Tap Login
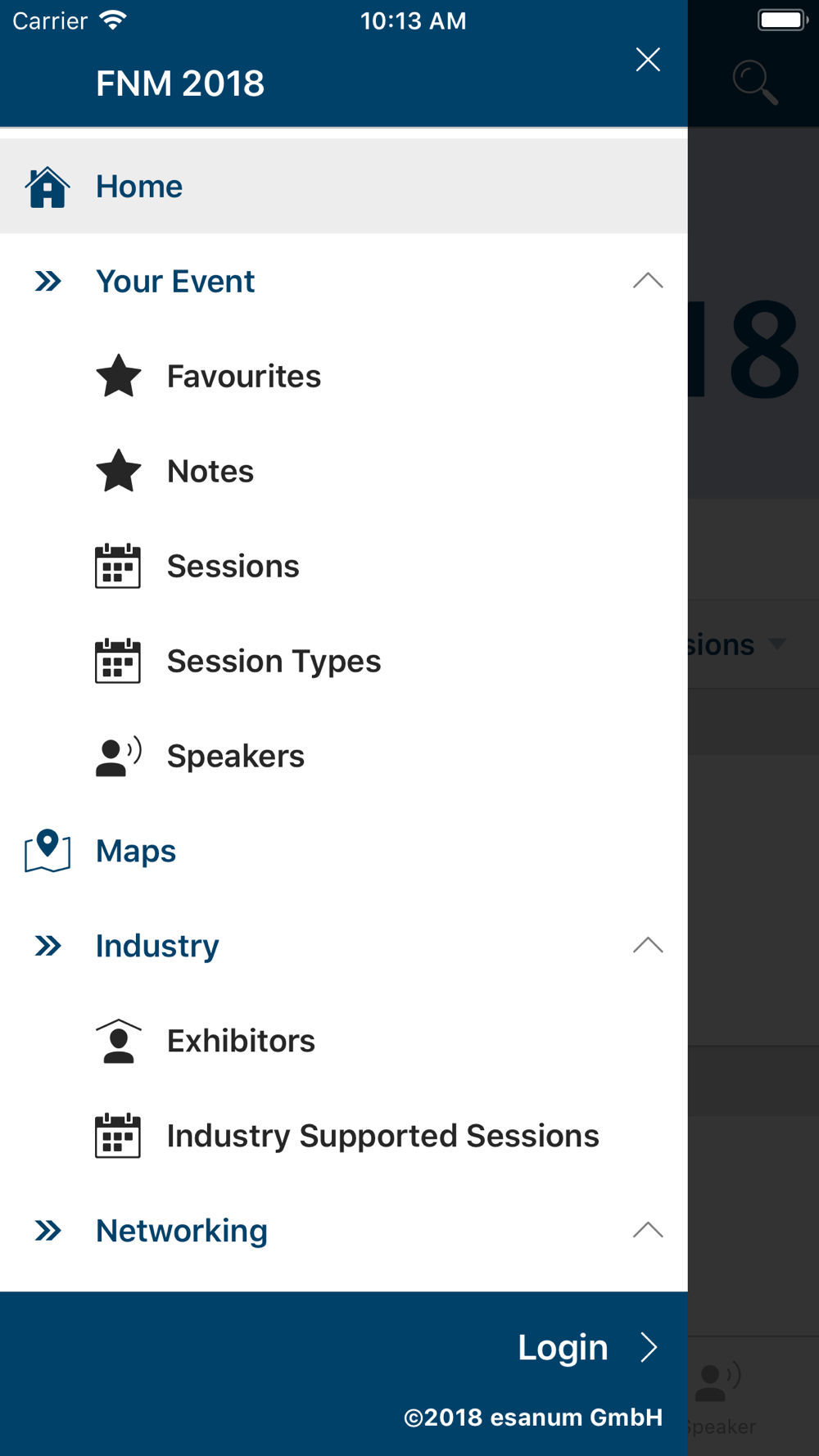Screen dimensions: 819x1456 (x=588, y=1347)
